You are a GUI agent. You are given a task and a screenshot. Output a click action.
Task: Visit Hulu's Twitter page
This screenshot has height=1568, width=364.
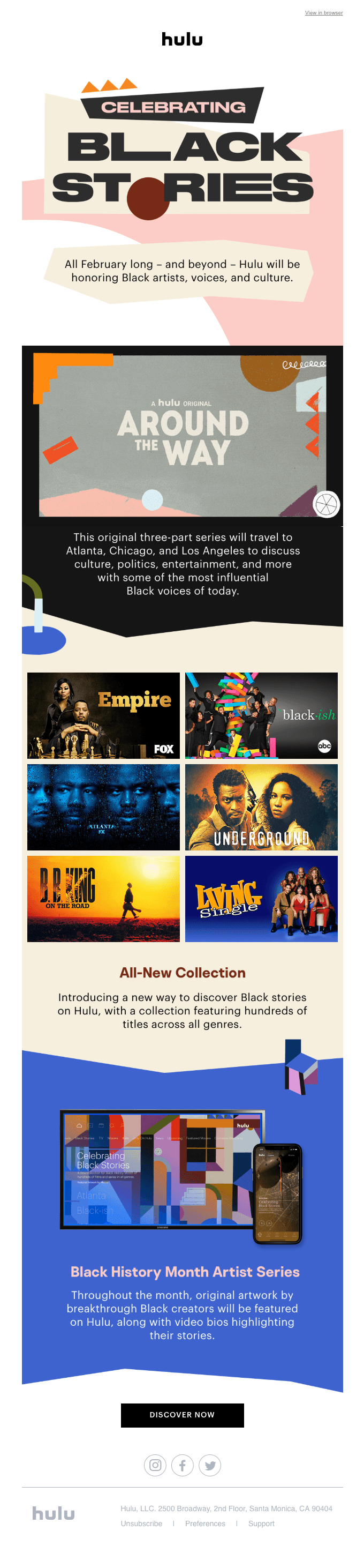tap(210, 1465)
